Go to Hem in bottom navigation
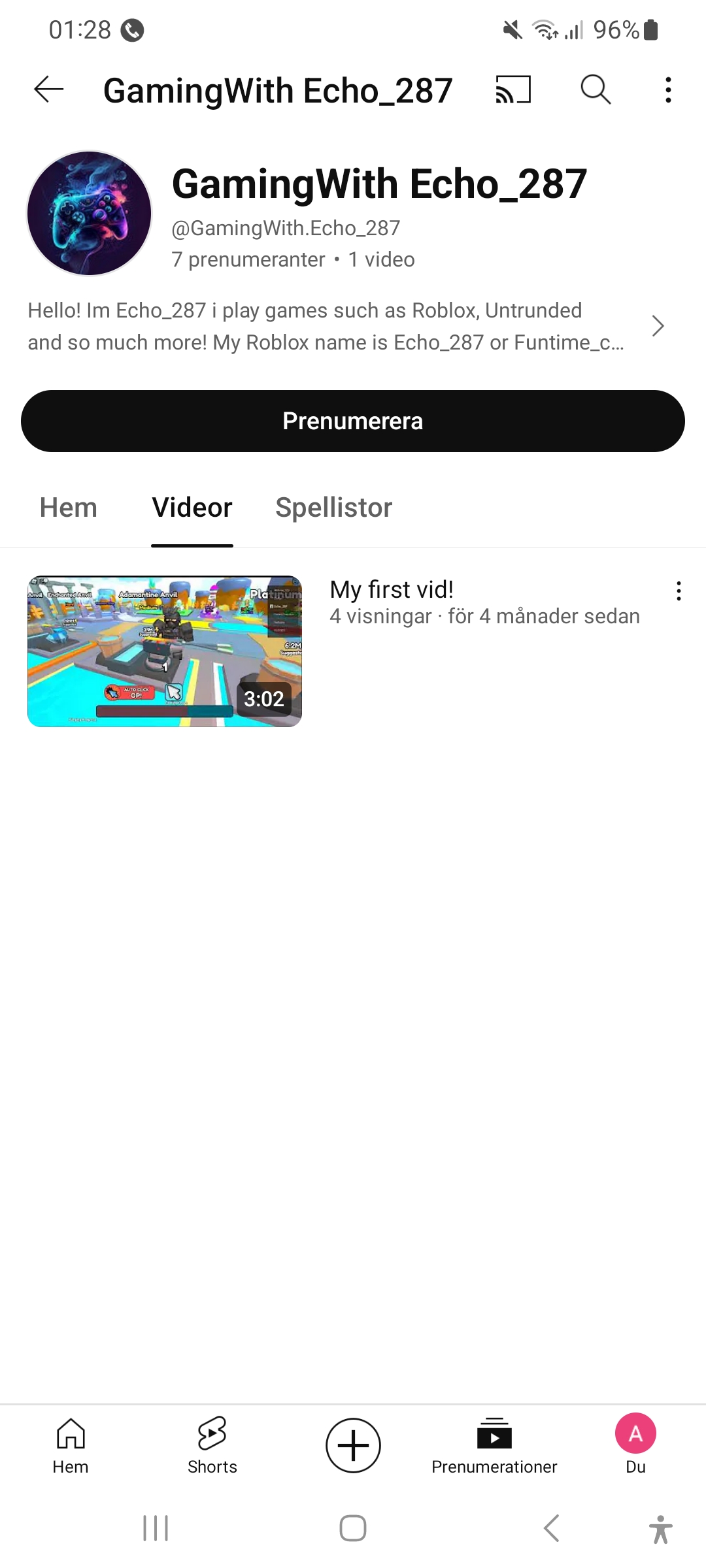The height and width of the screenshot is (1568, 706). [x=71, y=1445]
